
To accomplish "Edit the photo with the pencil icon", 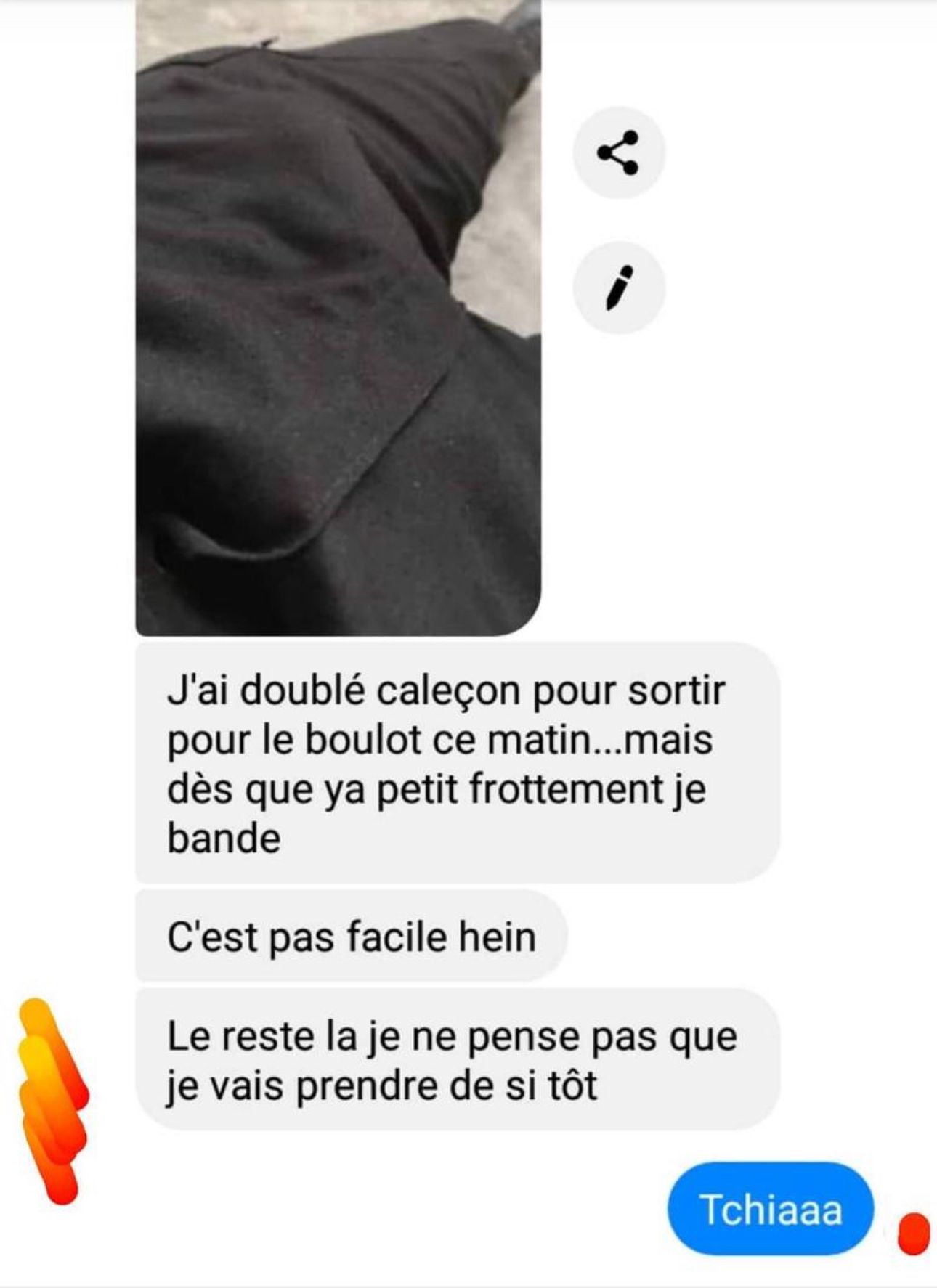I will click(618, 288).
